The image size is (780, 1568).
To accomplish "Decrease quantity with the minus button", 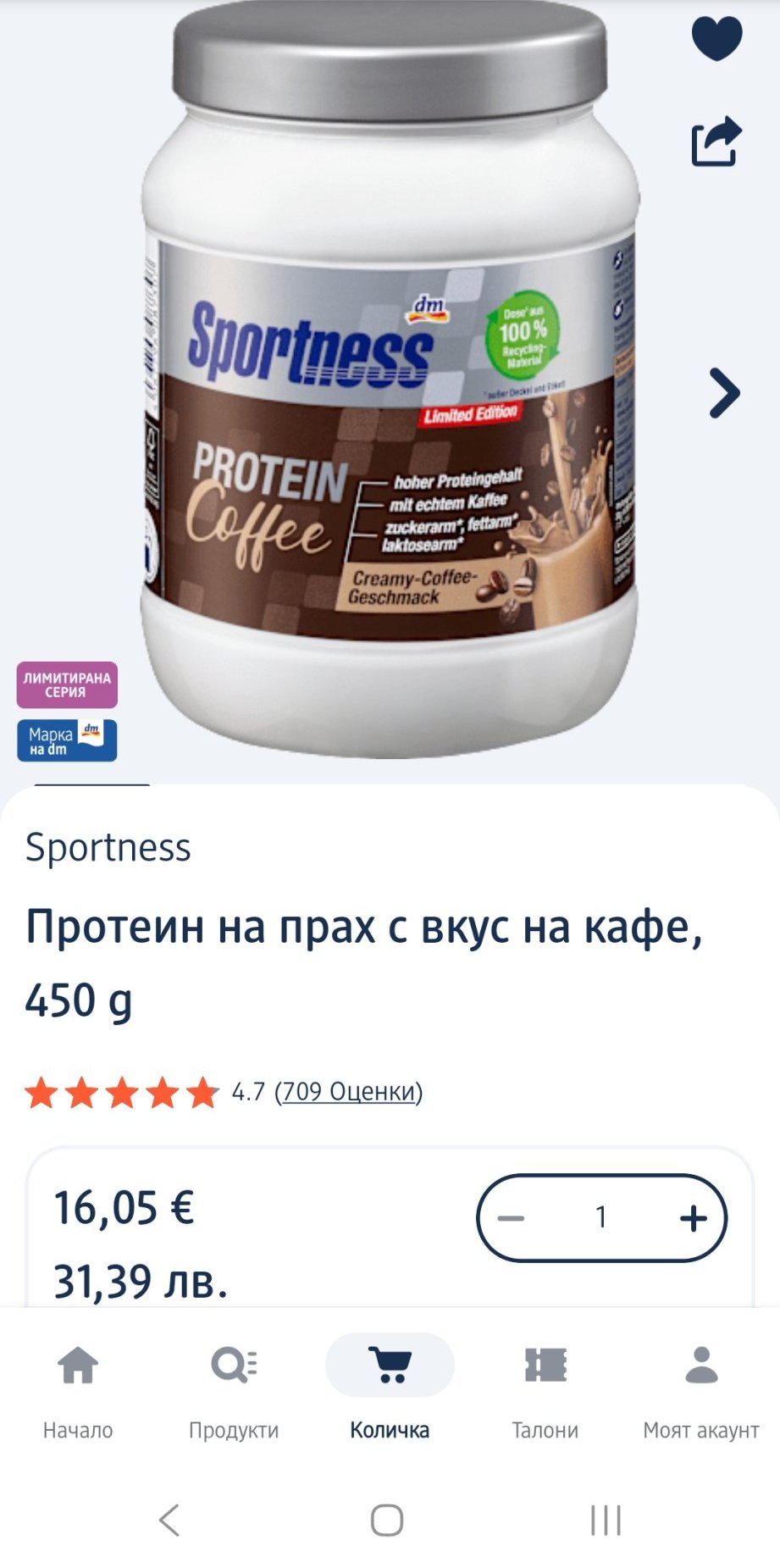I will pos(512,1218).
